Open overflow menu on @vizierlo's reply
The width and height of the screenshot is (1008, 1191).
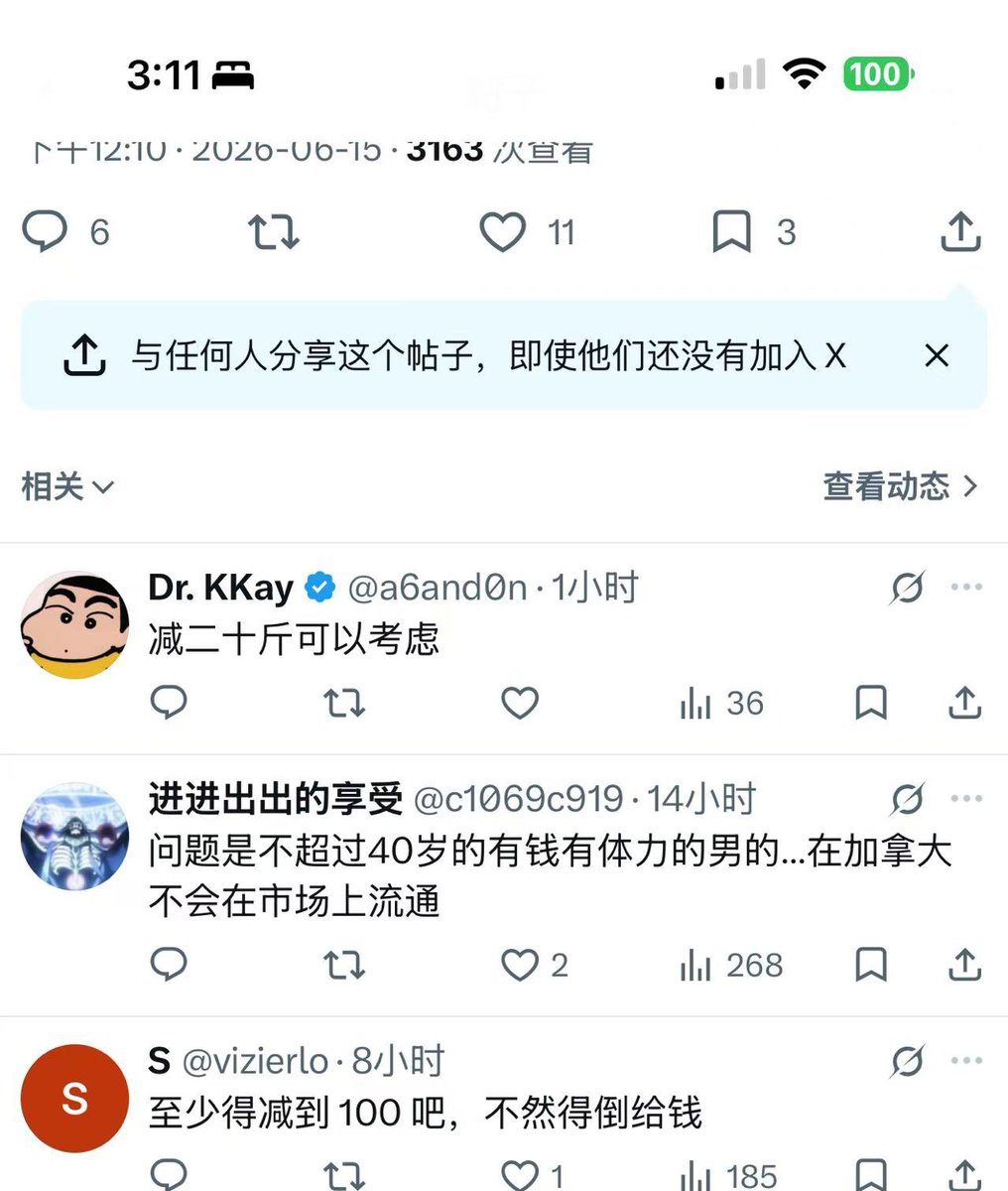tap(965, 1061)
